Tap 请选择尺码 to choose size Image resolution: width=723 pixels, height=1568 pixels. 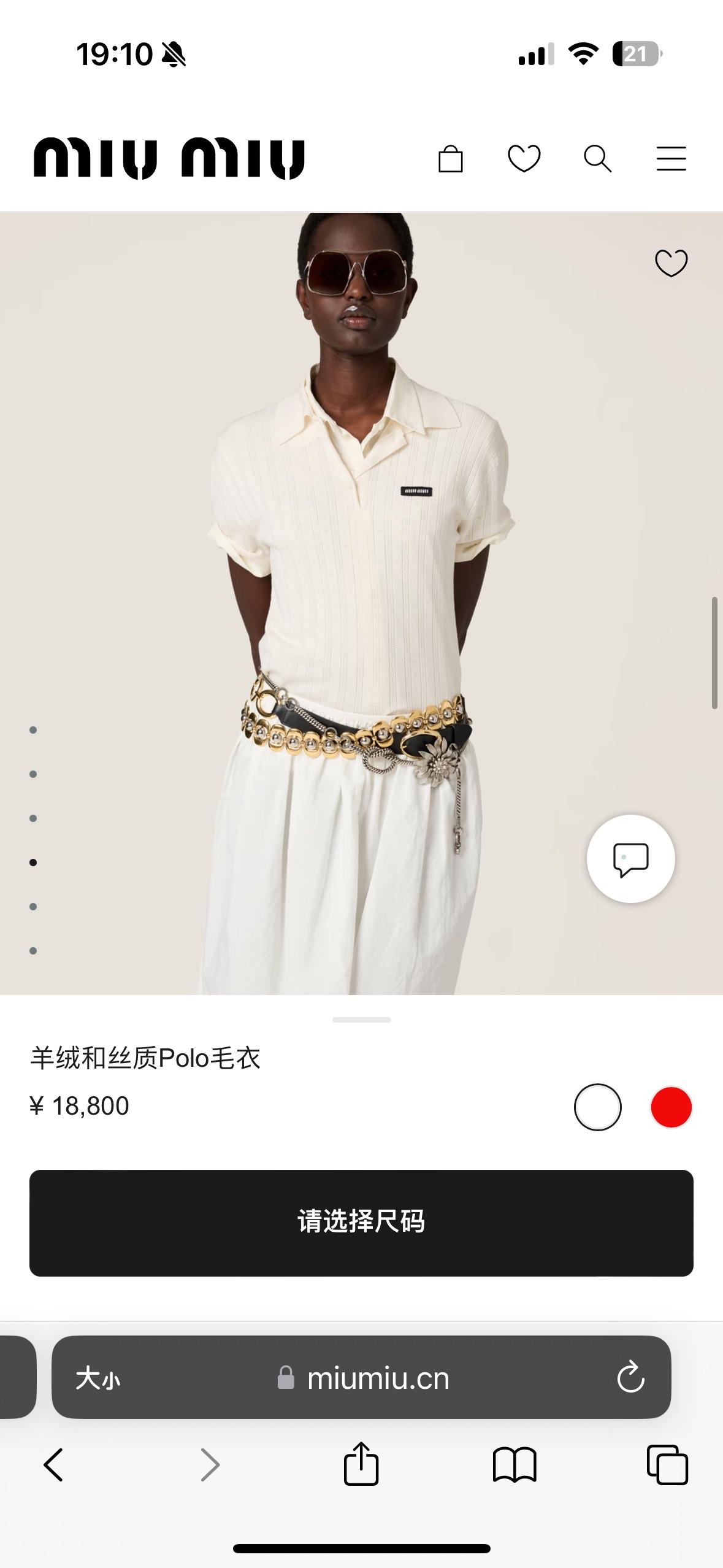tap(361, 1223)
